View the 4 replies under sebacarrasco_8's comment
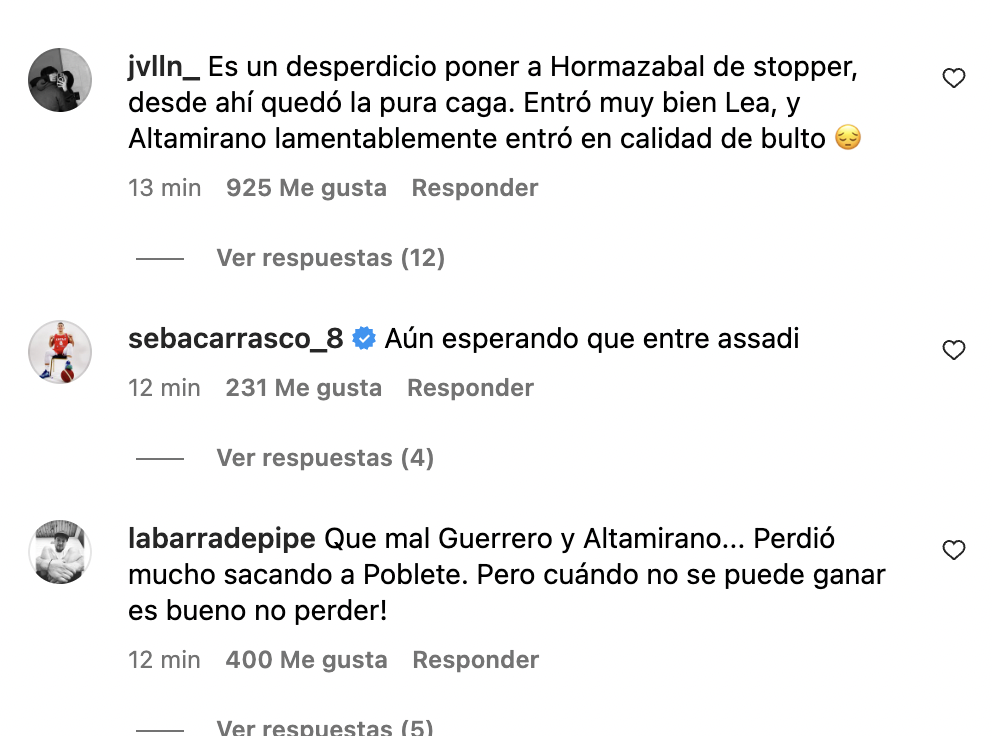 [325, 458]
